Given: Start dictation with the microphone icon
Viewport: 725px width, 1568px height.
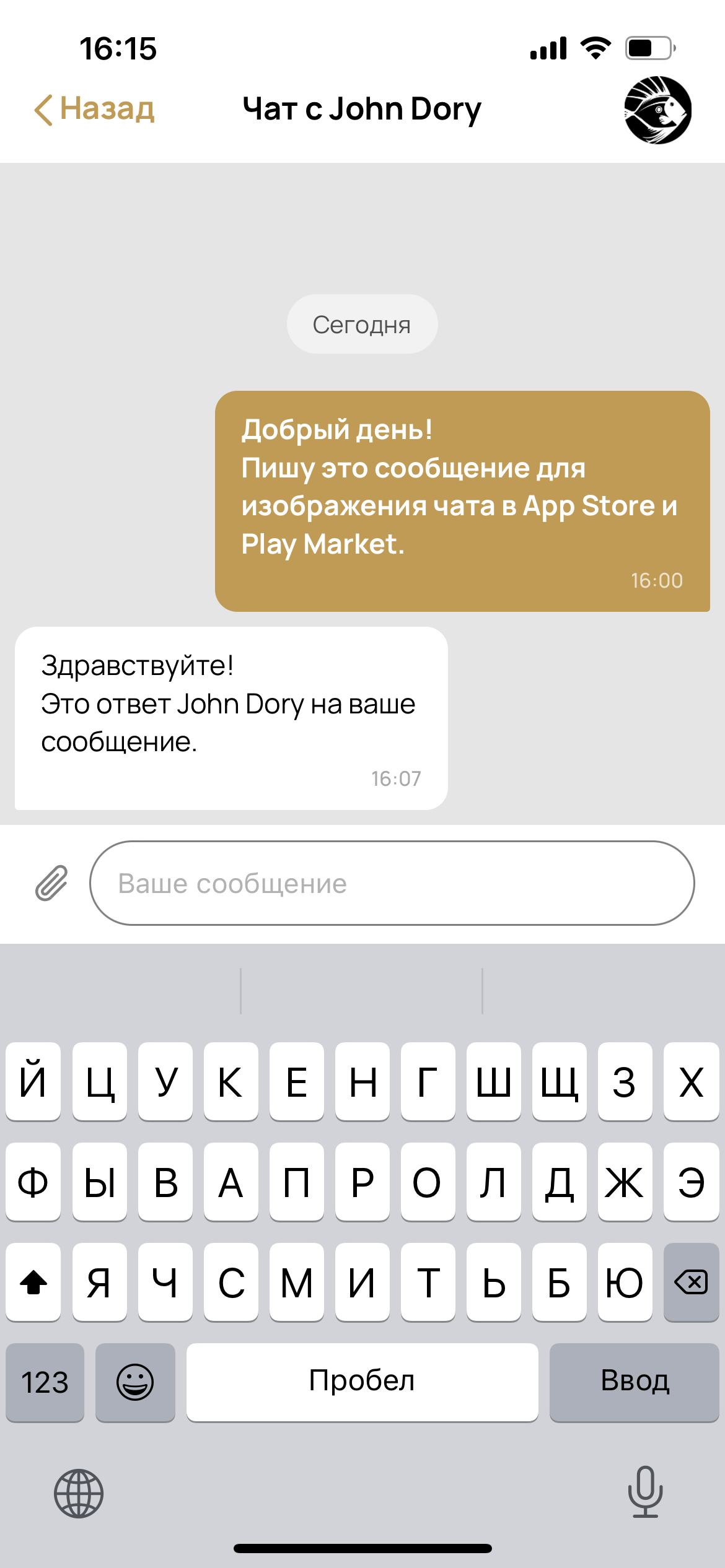Looking at the screenshot, I should click(x=645, y=1492).
